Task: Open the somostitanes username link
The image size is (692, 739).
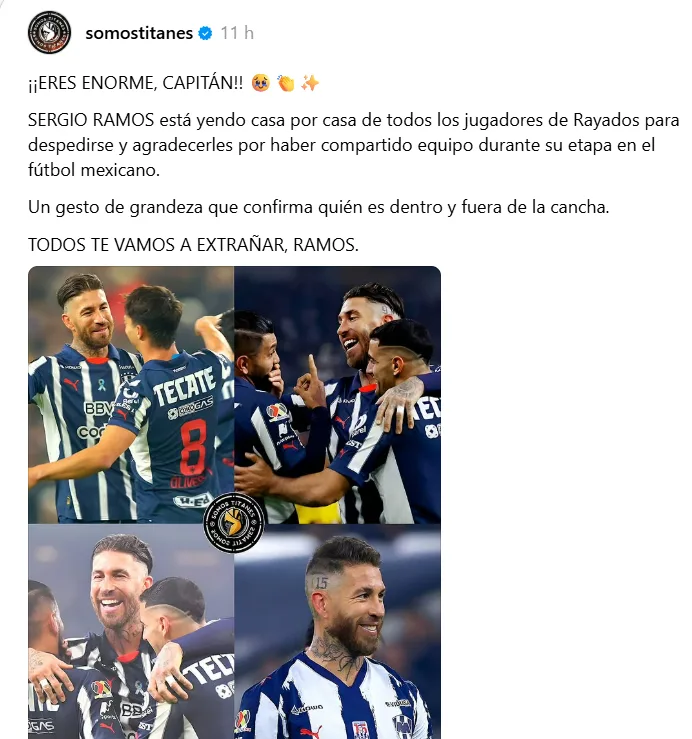Action: tap(139, 33)
